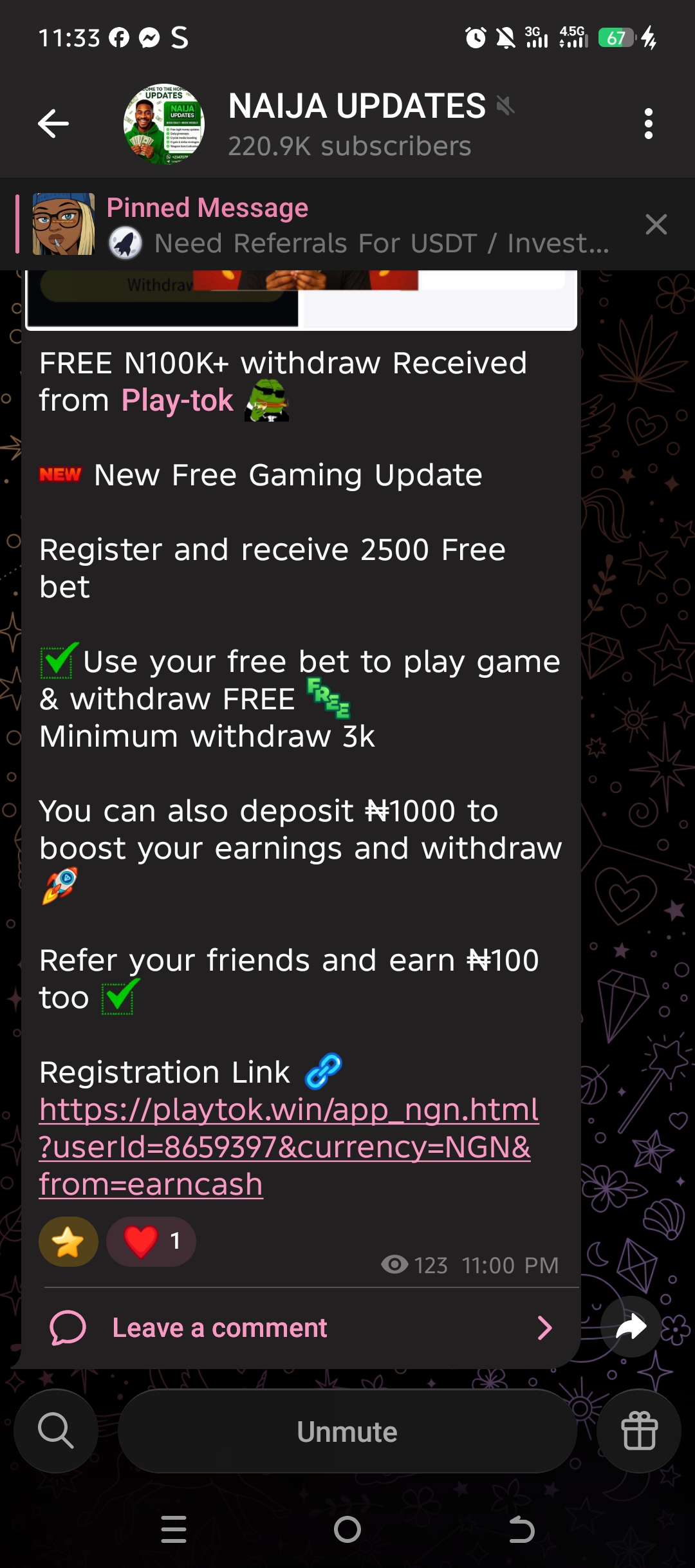
Task: Open the withdraw image at top
Action: point(301,299)
